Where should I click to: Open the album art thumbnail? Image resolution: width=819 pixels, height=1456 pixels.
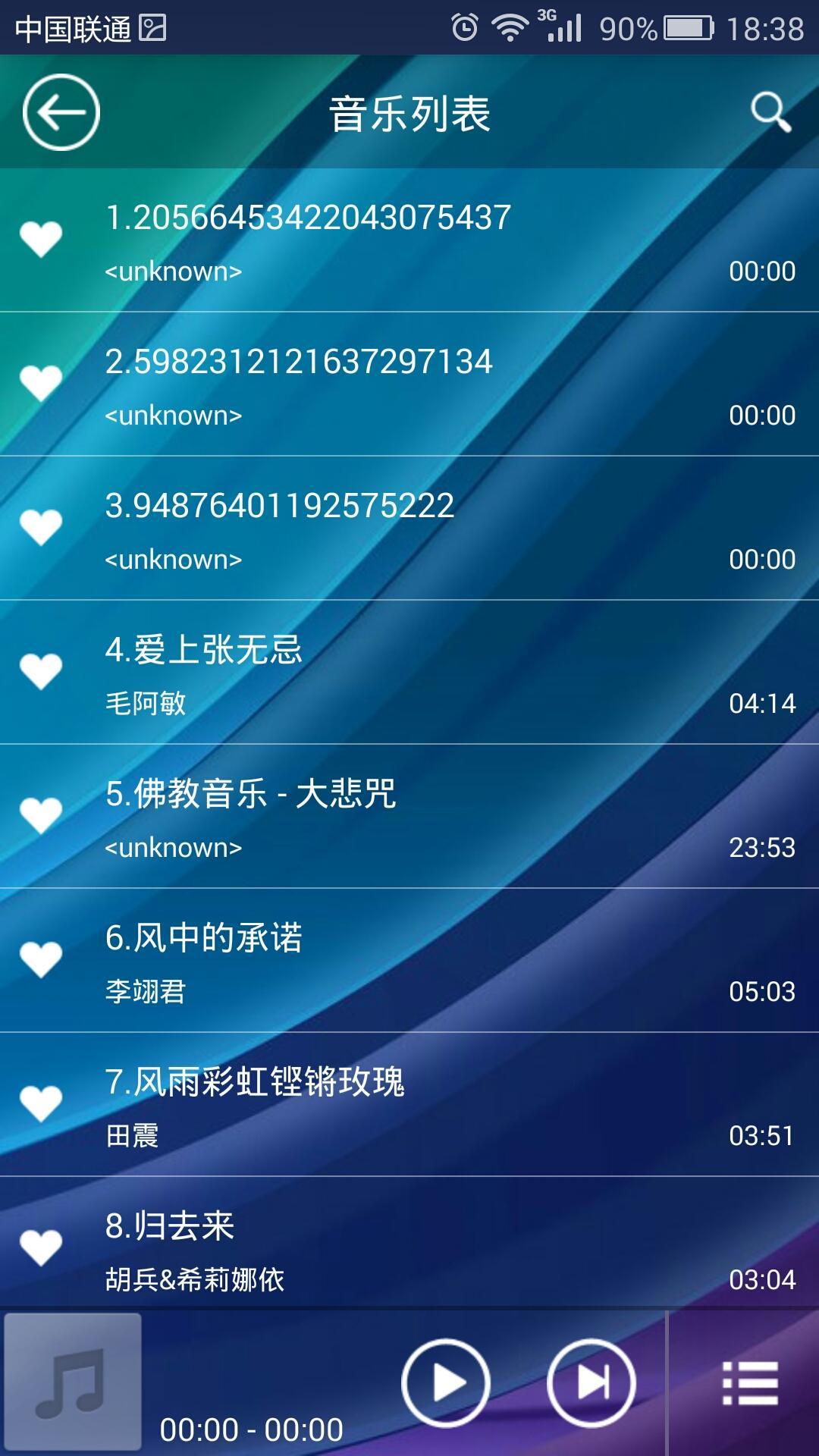tap(73, 1382)
